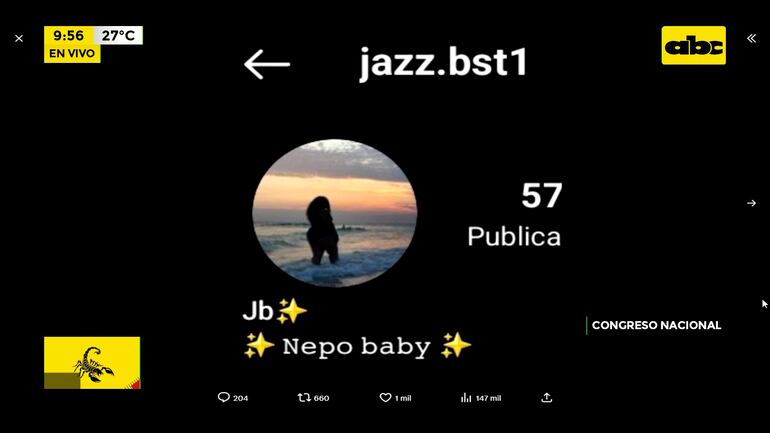770x433 pixels.
Task: Close the image viewer
Action: click(19, 39)
